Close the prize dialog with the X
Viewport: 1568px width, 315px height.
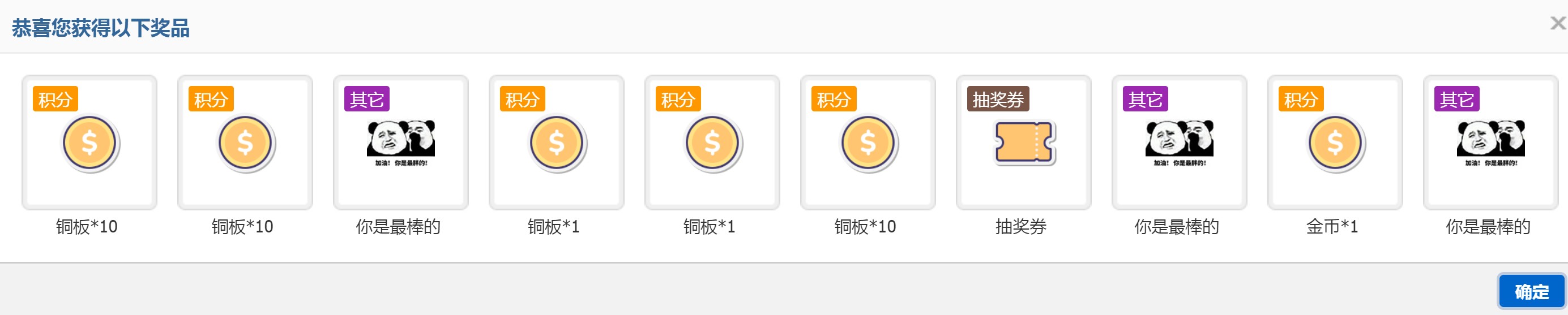pyautogui.click(x=1558, y=23)
